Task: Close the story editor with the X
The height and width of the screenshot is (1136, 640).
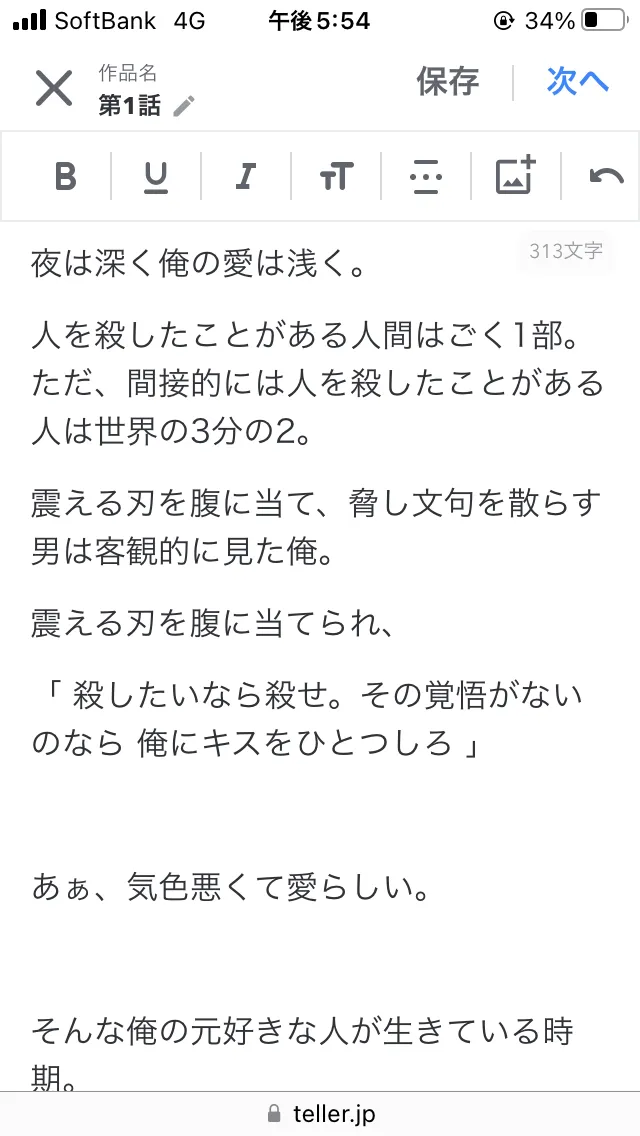Action: 54,88
